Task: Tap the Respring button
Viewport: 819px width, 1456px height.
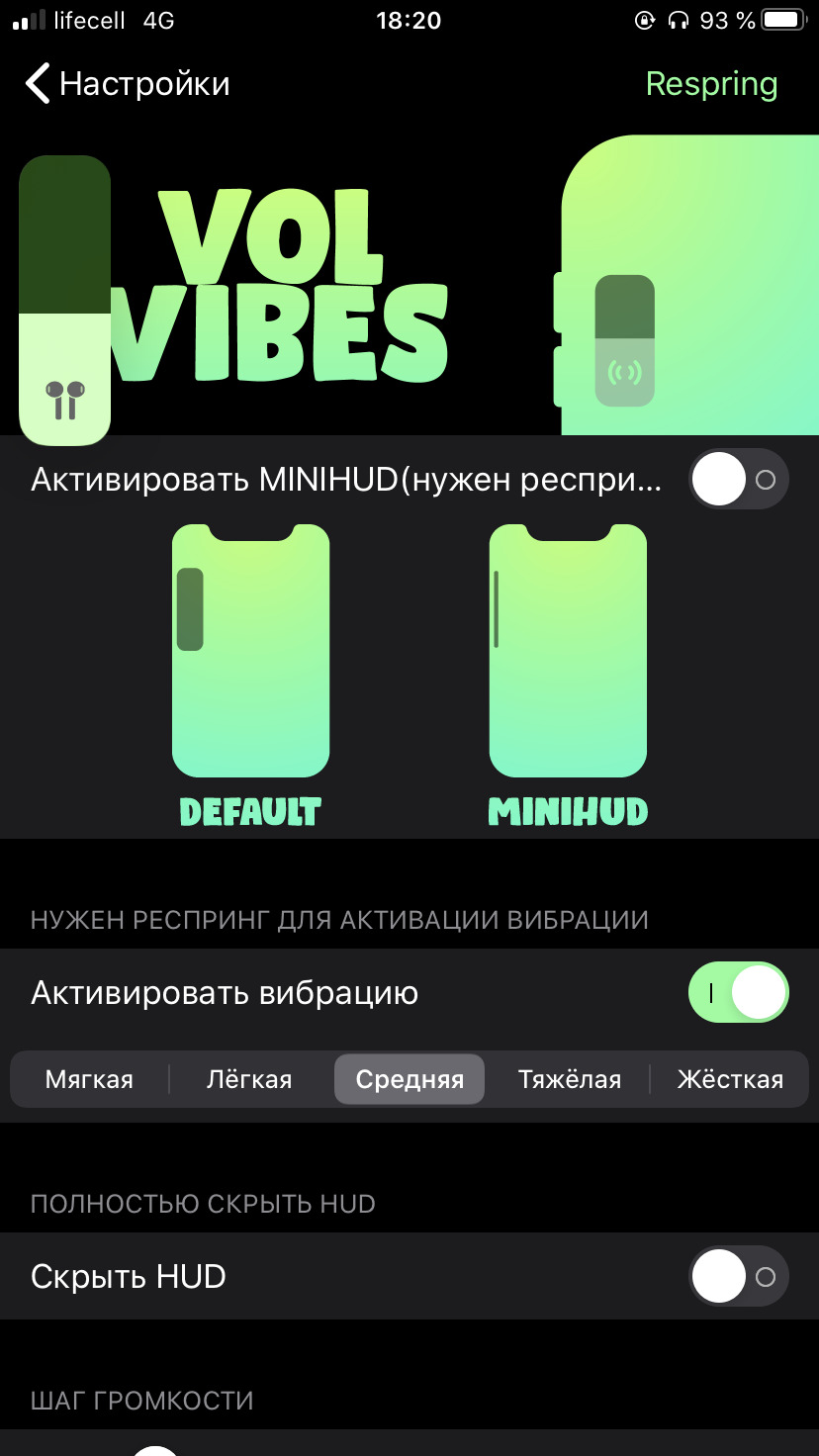Action: pos(711,84)
